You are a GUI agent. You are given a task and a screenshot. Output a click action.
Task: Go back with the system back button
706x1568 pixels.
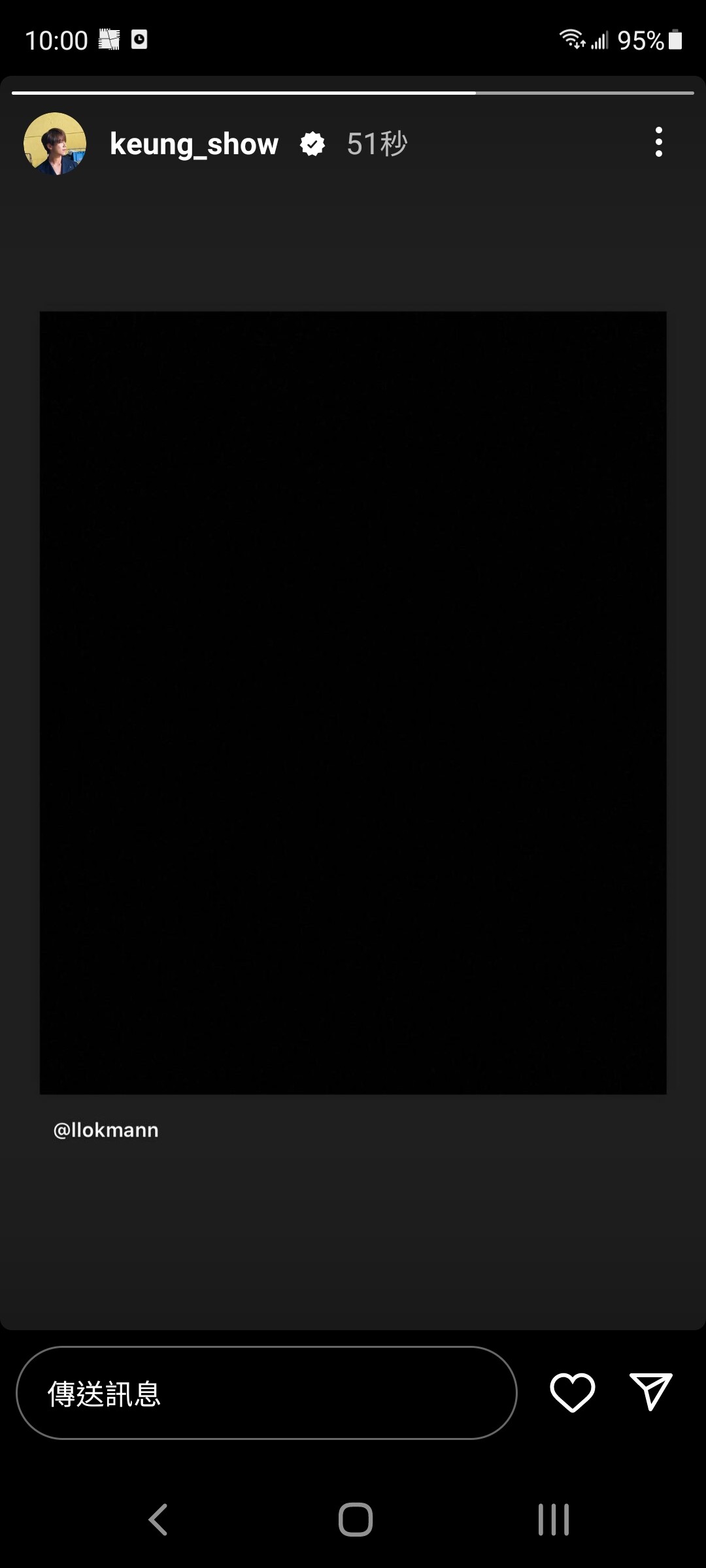[158, 1519]
